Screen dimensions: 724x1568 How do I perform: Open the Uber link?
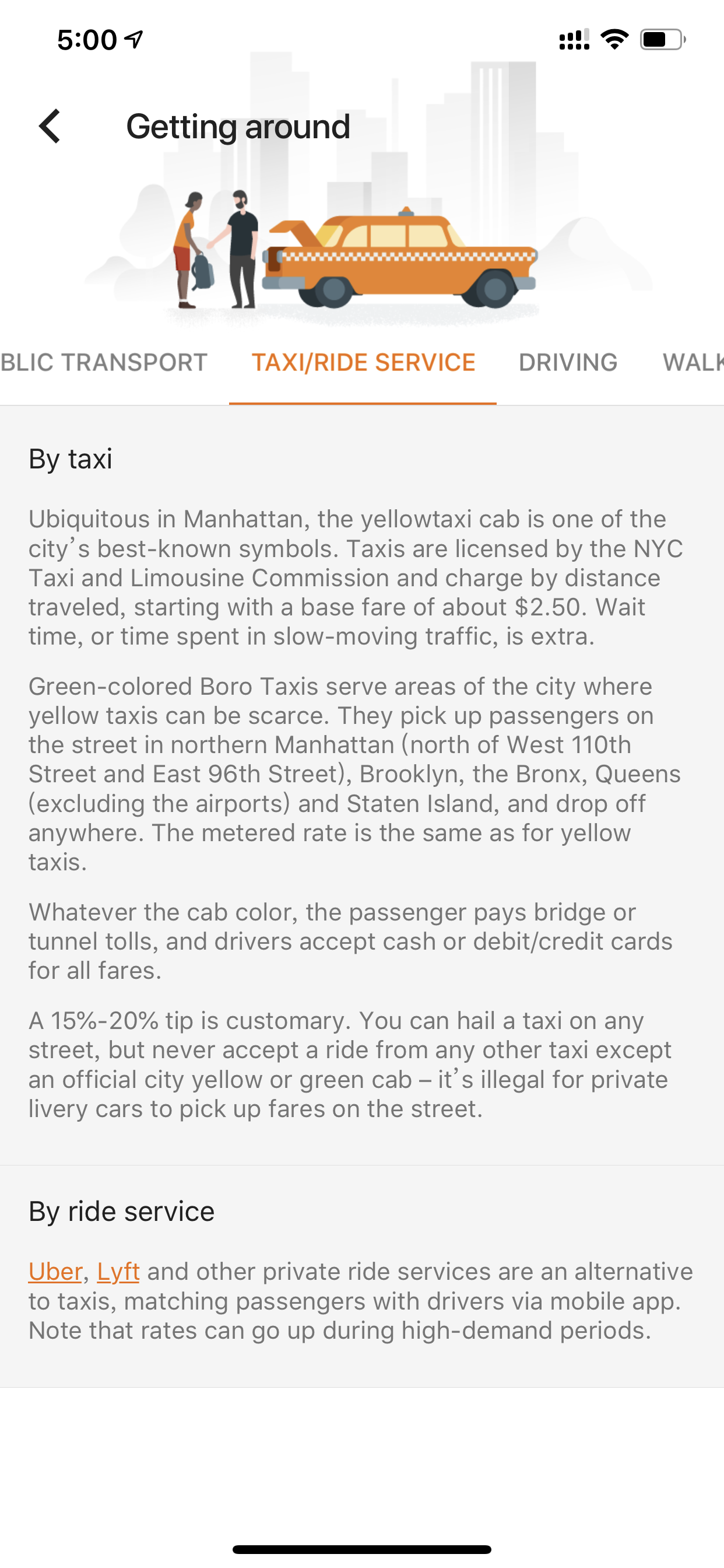coord(55,1272)
